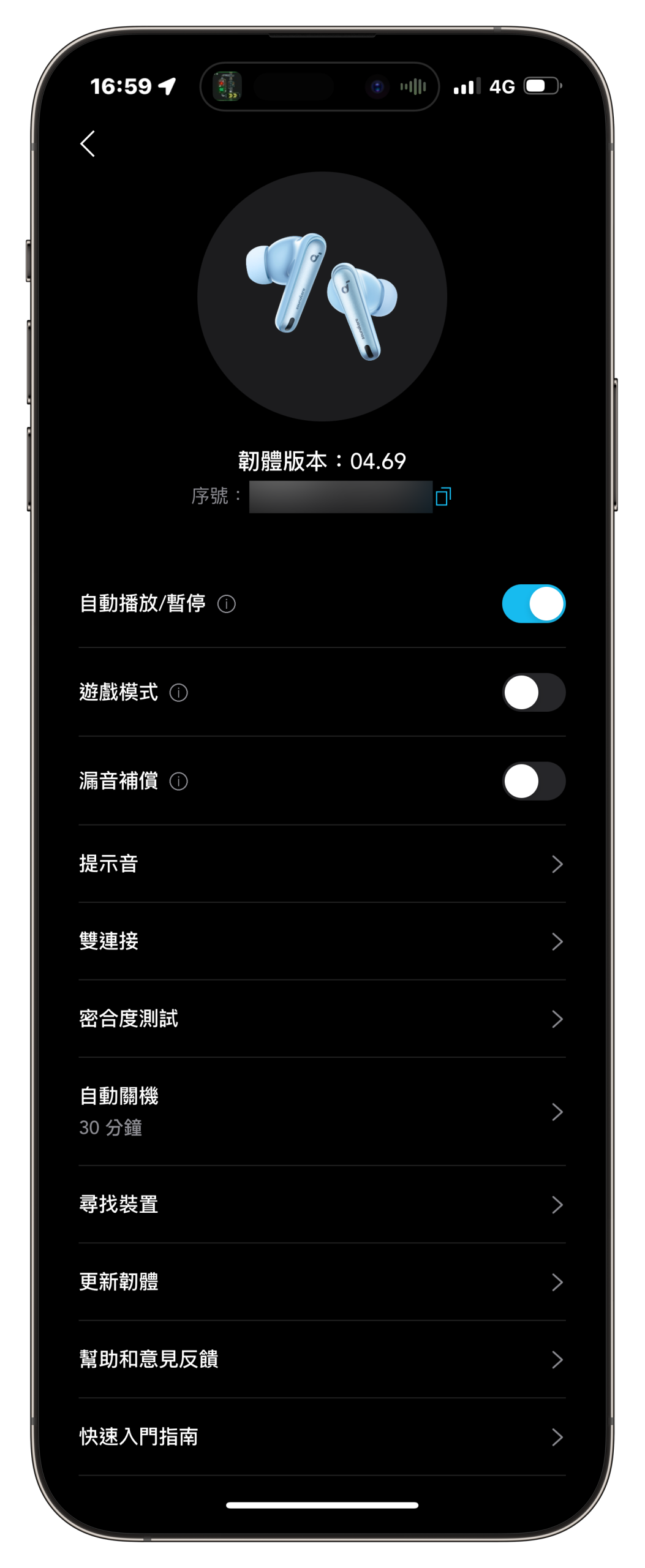Viewport: 645px width, 1568px height.
Task: Turn on the 漏音補償 switch
Action: point(533,782)
